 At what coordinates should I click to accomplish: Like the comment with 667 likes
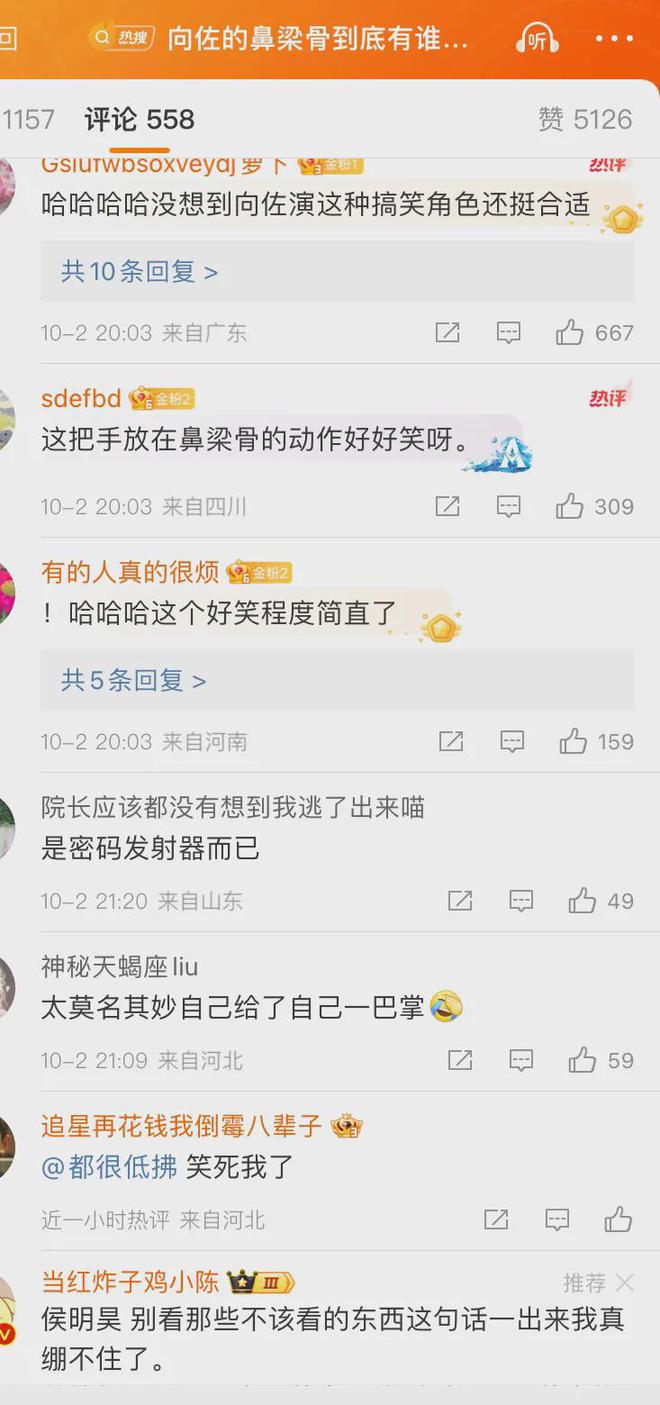(570, 333)
